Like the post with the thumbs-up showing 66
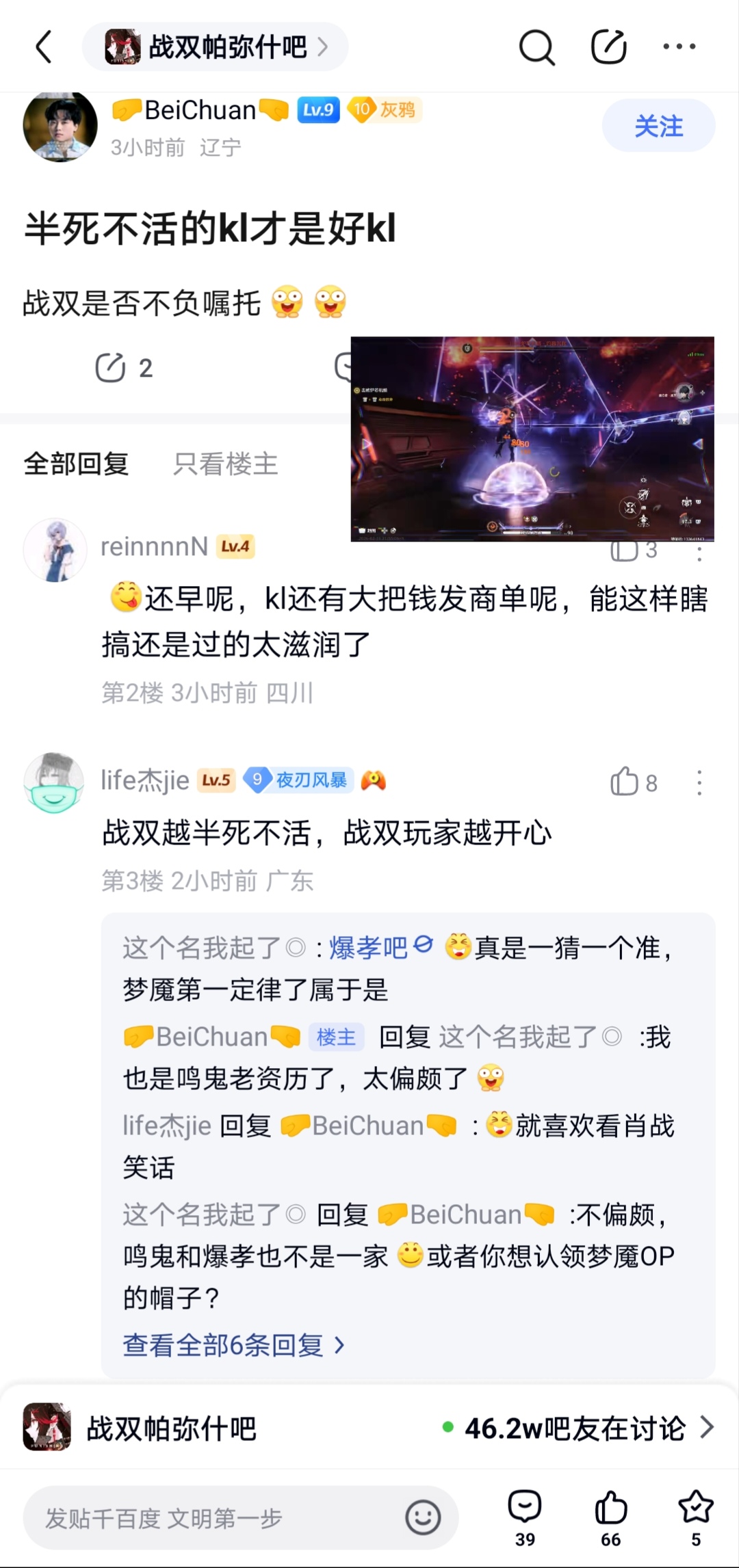This screenshot has width=739, height=1568. pyautogui.click(x=610, y=1517)
